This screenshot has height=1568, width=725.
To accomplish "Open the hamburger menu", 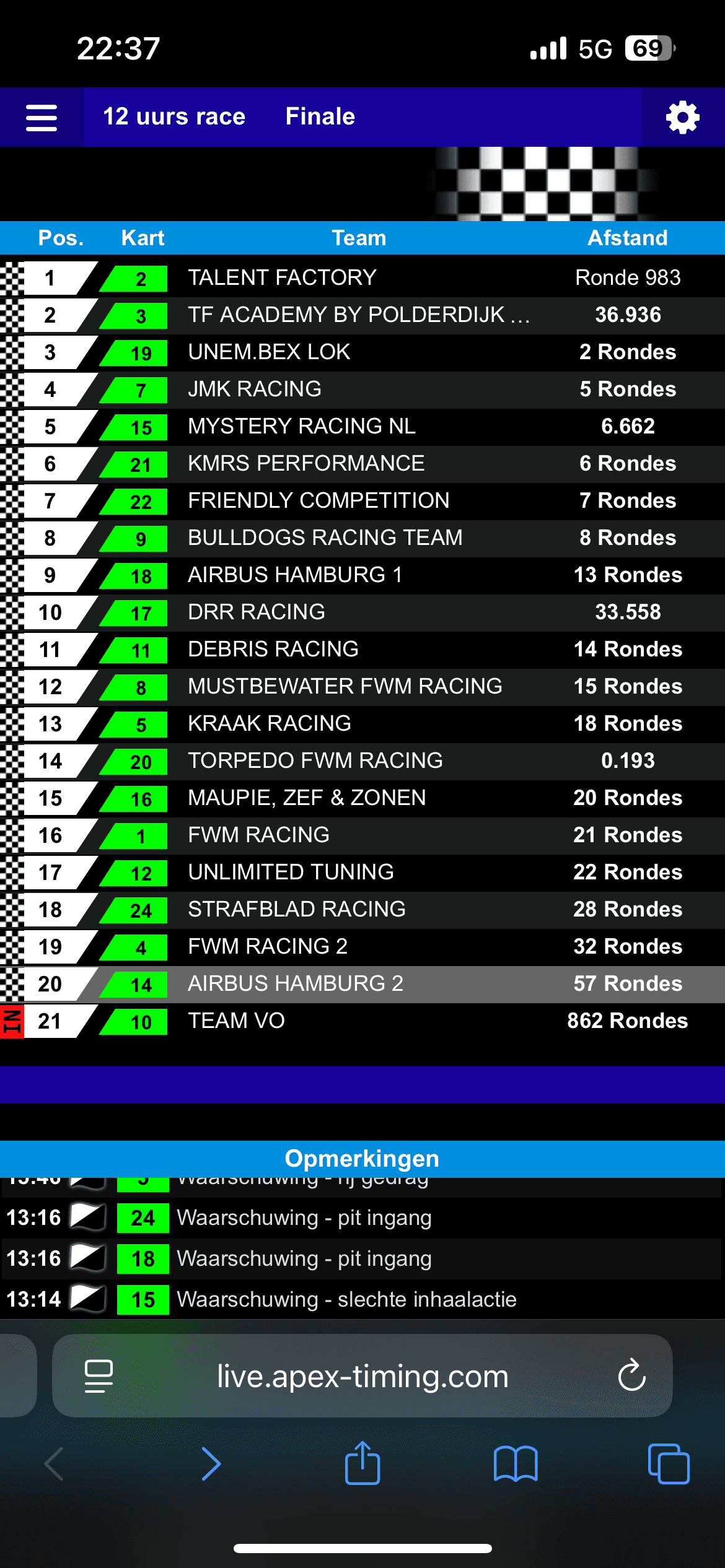I will (x=42, y=118).
